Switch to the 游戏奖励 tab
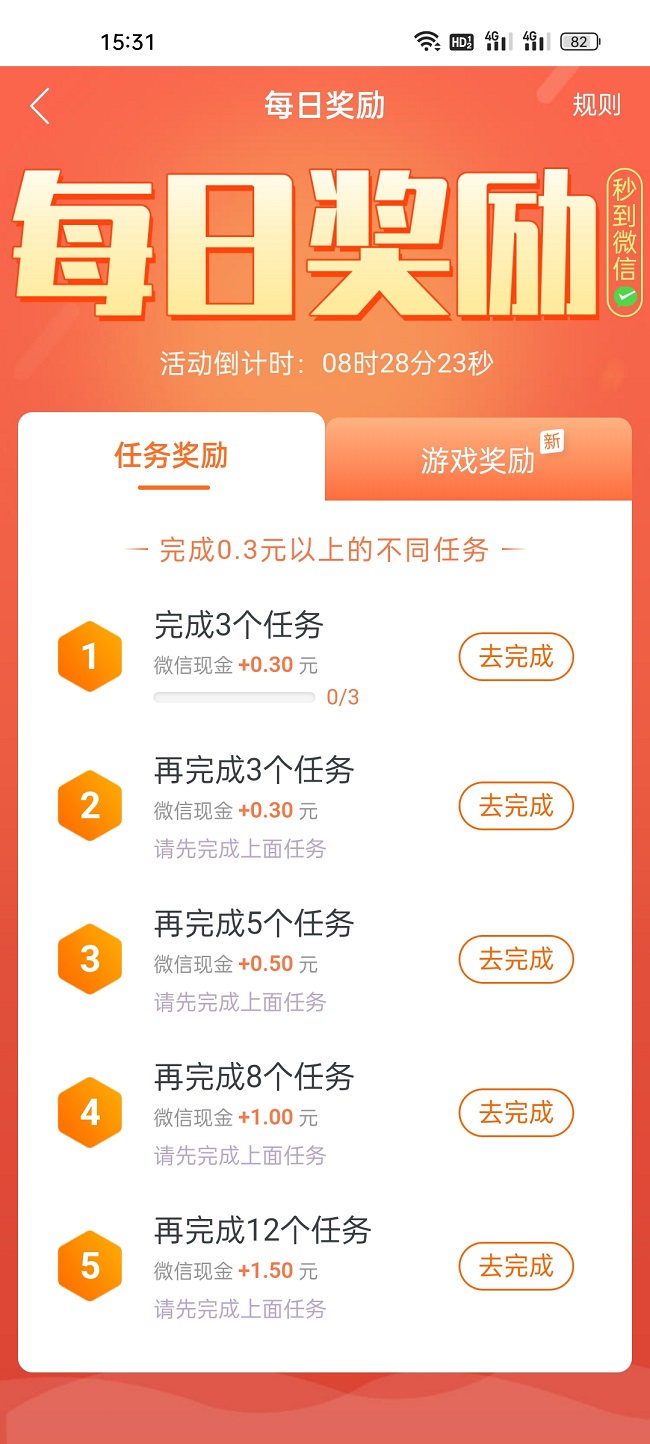Image resolution: width=650 pixels, height=1444 pixels. tap(478, 460)
